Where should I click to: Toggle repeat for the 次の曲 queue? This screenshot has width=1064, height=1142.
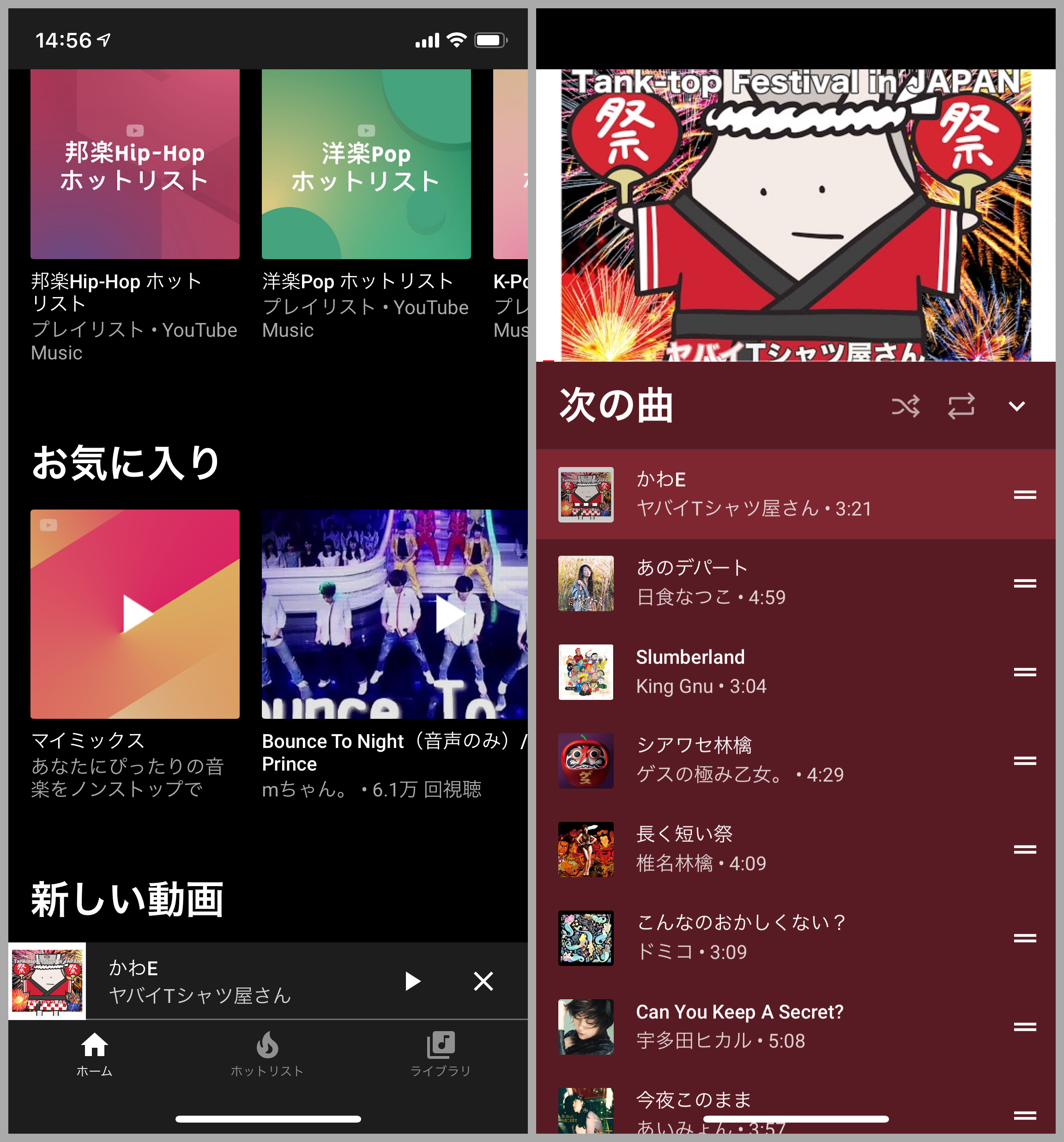pos(961,406)
